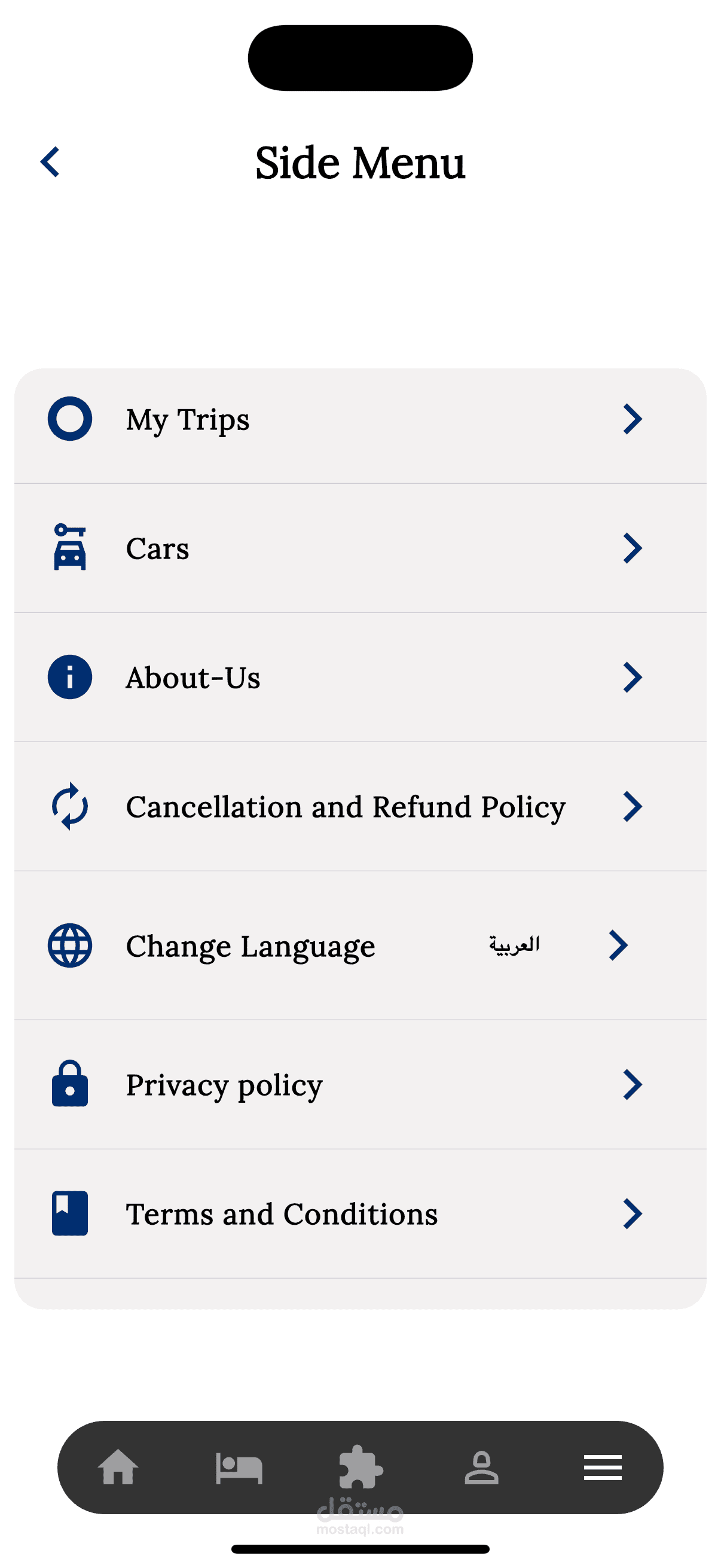This screenshot has height=1568, width=721.
Task: Go back using the top-left arrow
Action: point(50,162)
